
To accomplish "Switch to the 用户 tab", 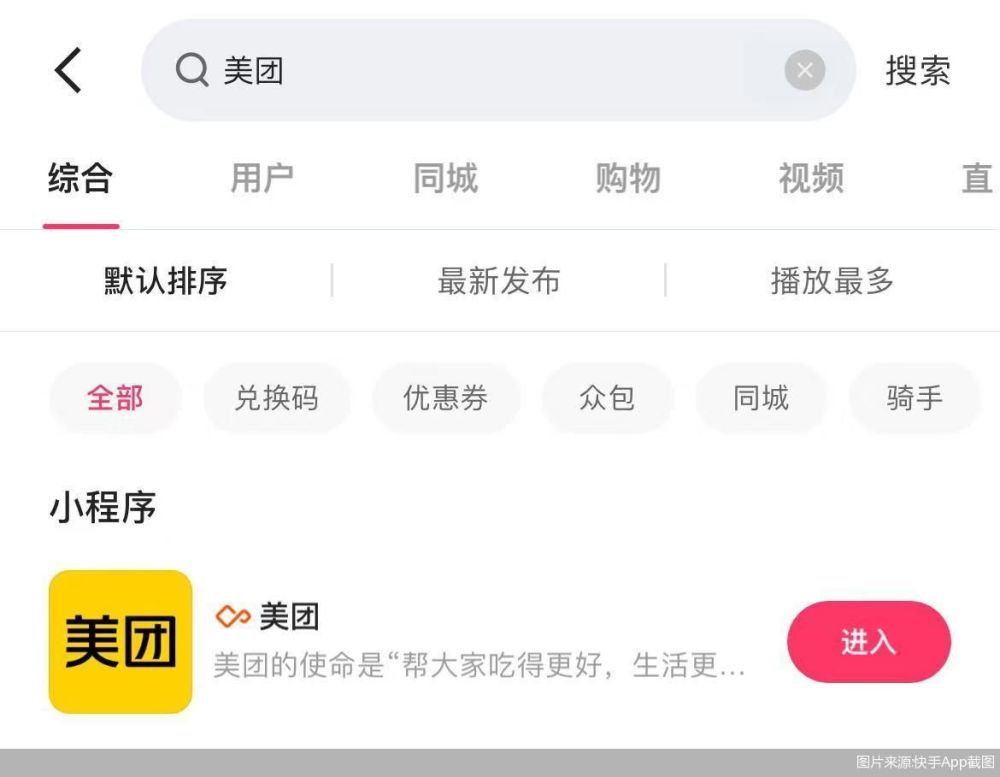I will (262, 179).
